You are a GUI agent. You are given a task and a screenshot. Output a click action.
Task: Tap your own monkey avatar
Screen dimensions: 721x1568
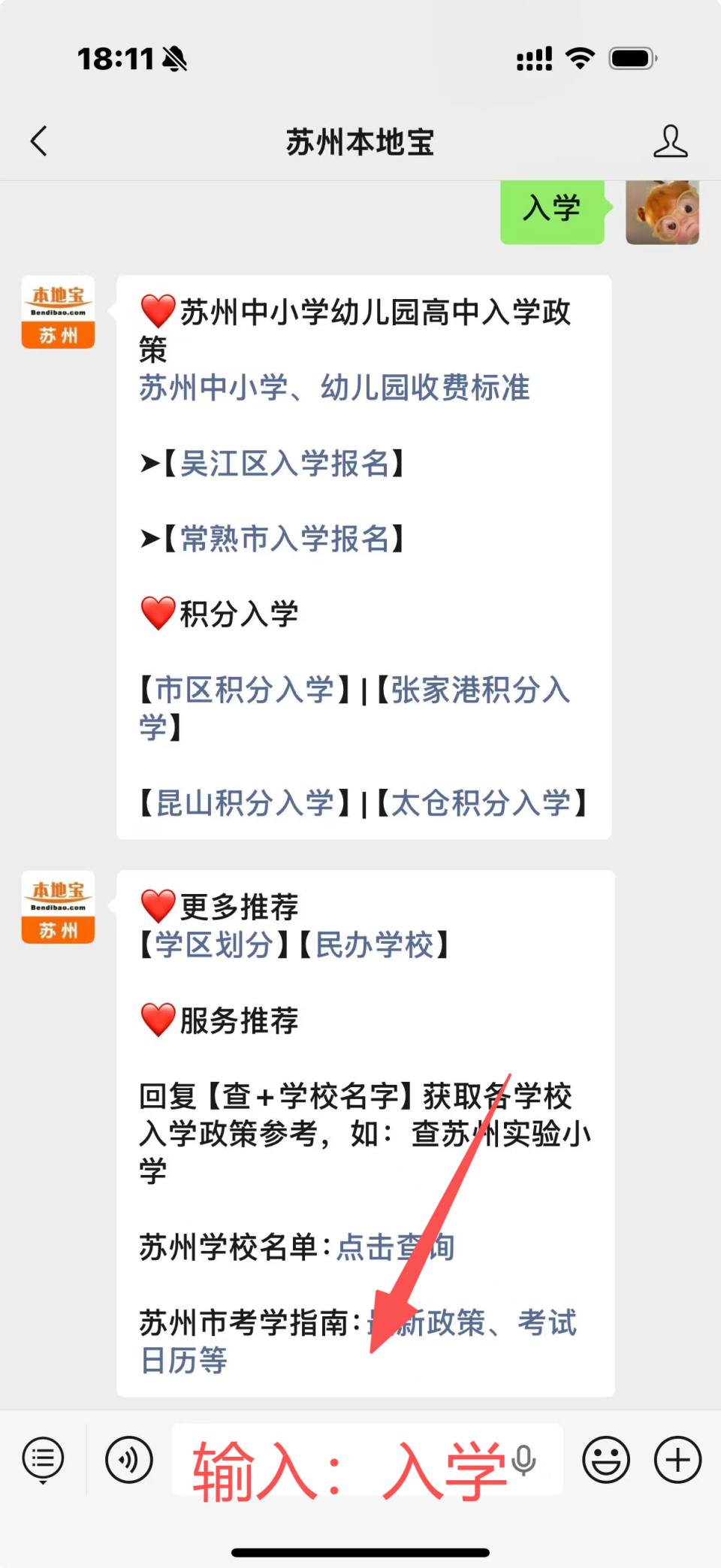pos(662,213)
